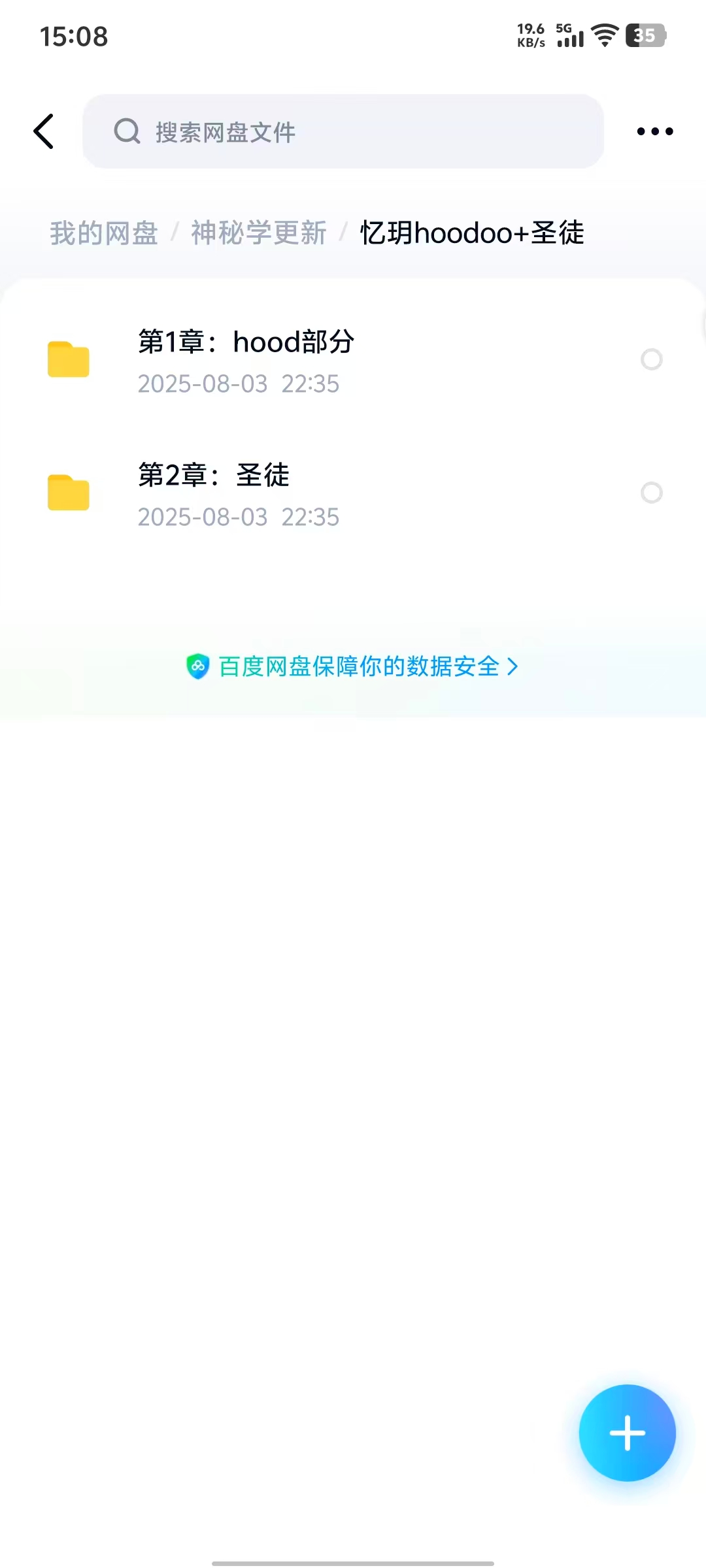Viewport: 706px width, 1568px height.
Task: Jump to 我的网盘 in breadcrumb
Action: [104, 233]
